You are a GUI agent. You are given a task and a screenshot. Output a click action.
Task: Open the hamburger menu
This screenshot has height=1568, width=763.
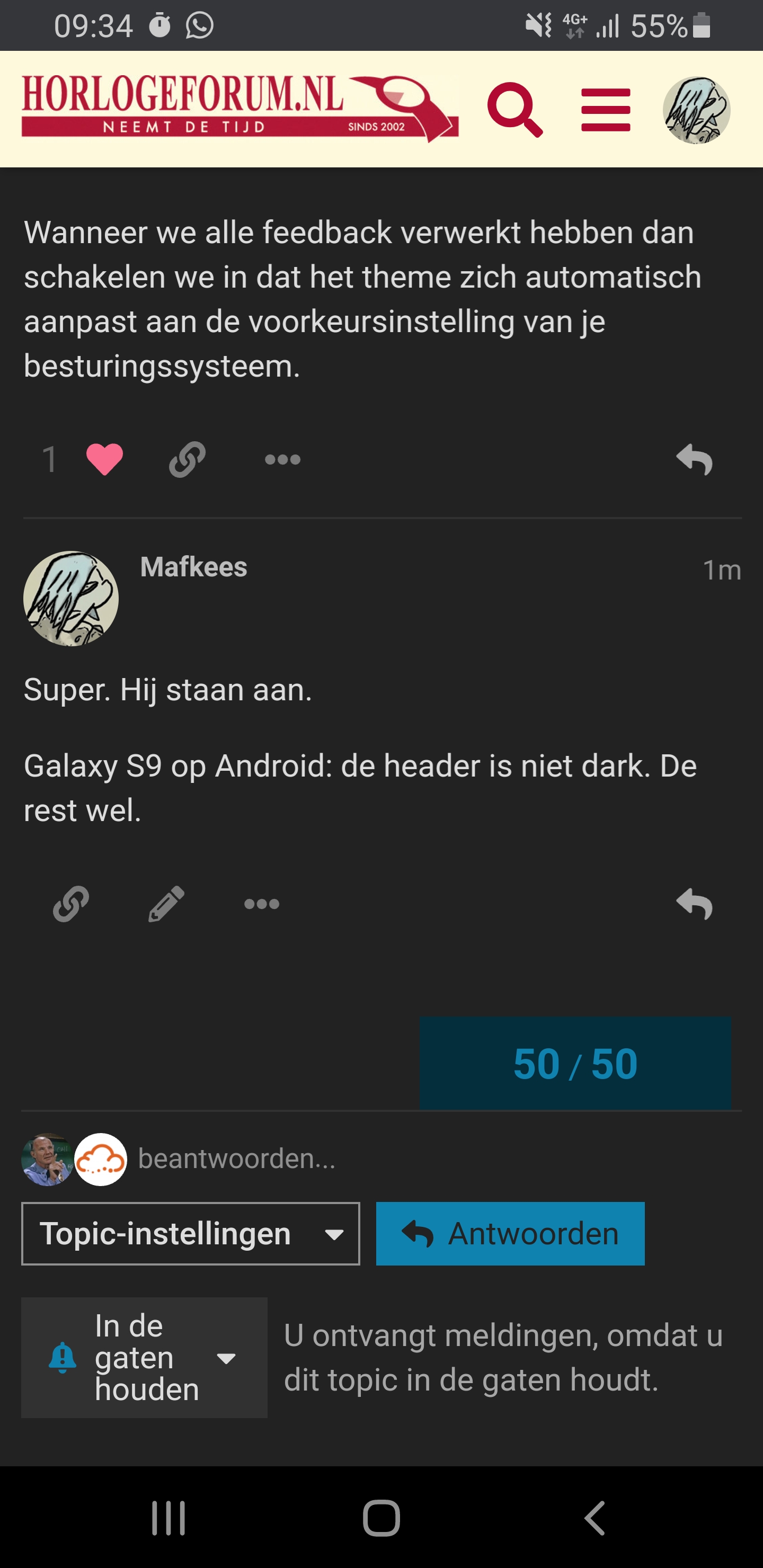[x=605, y=110]
